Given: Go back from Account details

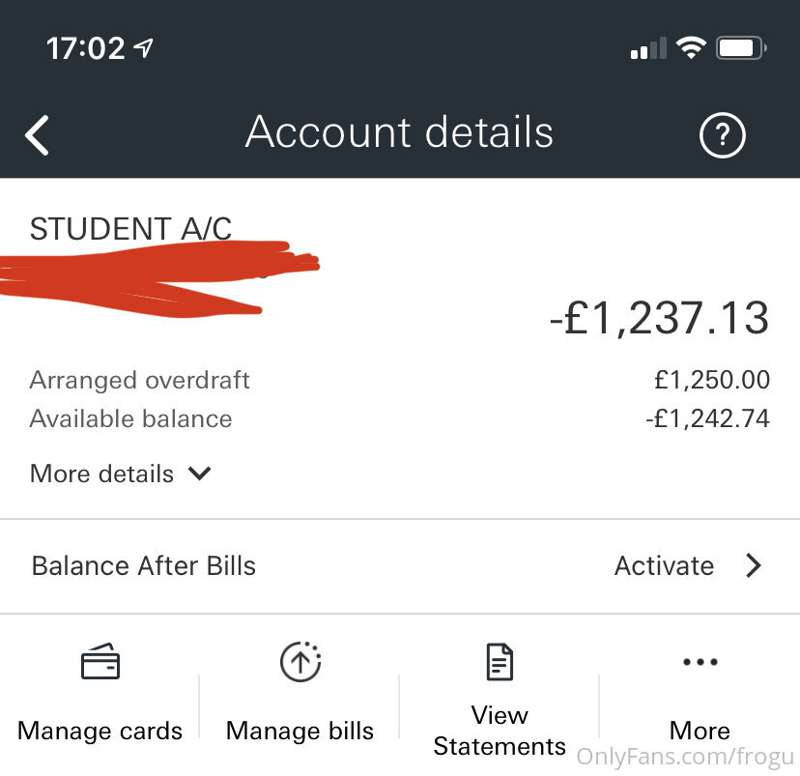Looking at the screenshot, I should pyautogui.click(x=38, y=135).
